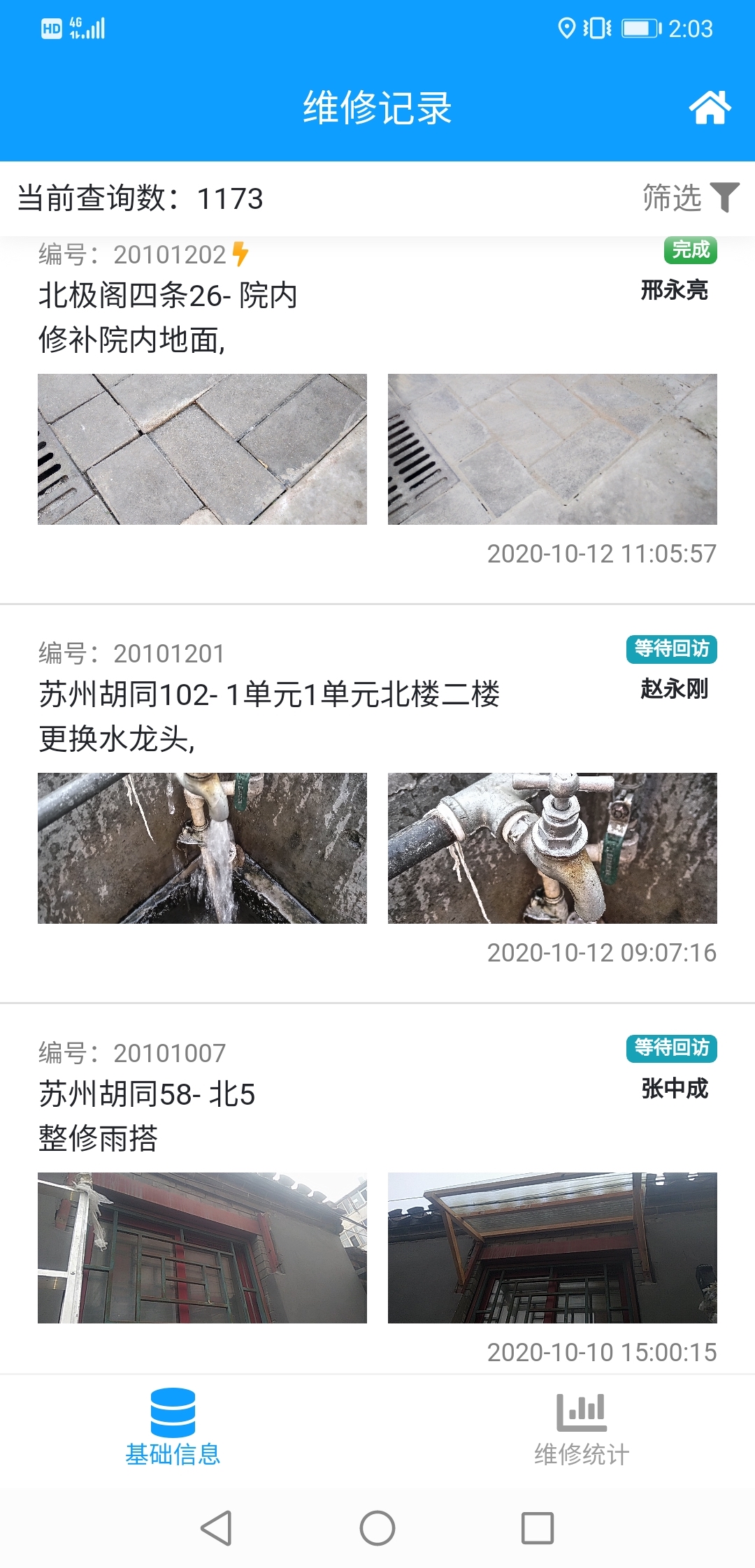Viewport: 755px width, 1568px height.
Task: View second photo of 整修雨搭
Action: click(552, 1248)
